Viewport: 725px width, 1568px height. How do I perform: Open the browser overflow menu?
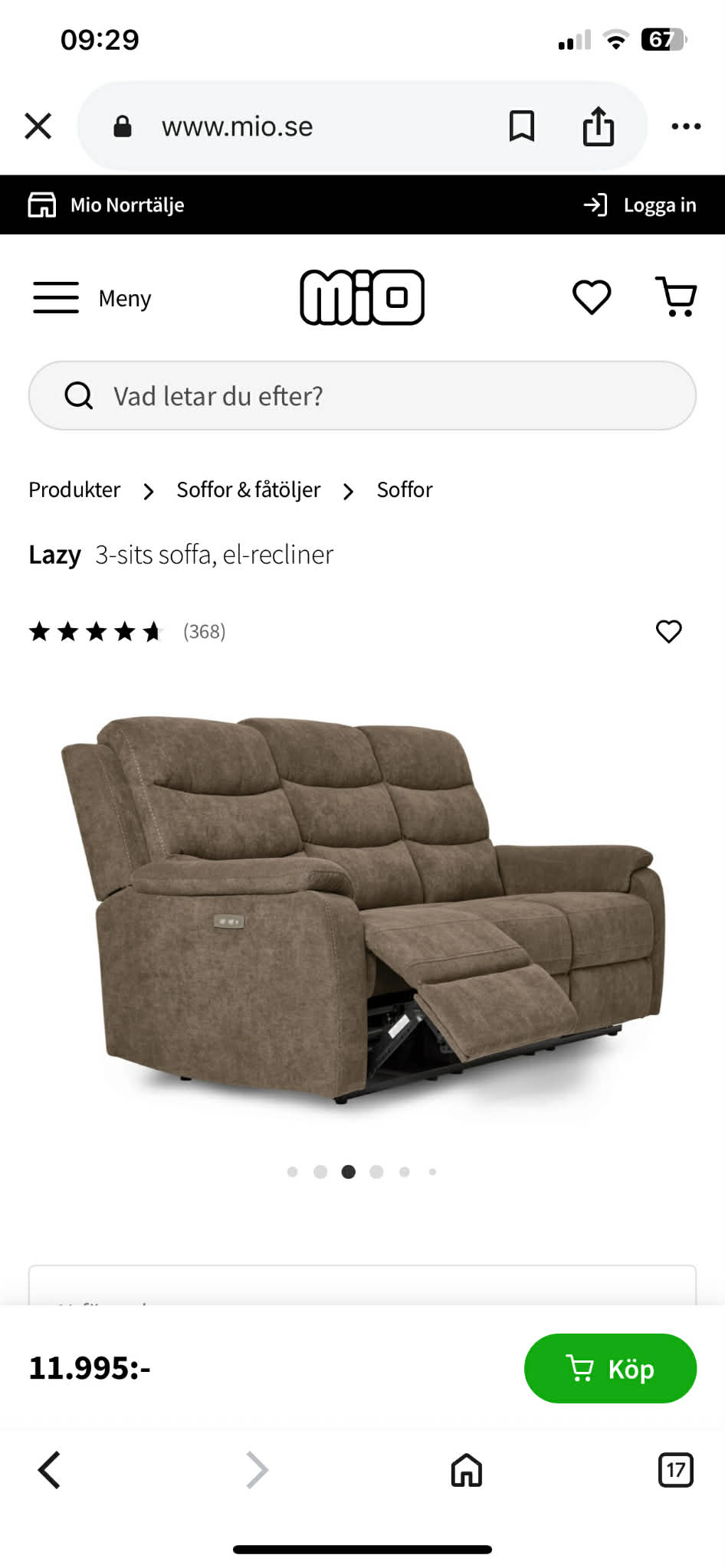686,126
